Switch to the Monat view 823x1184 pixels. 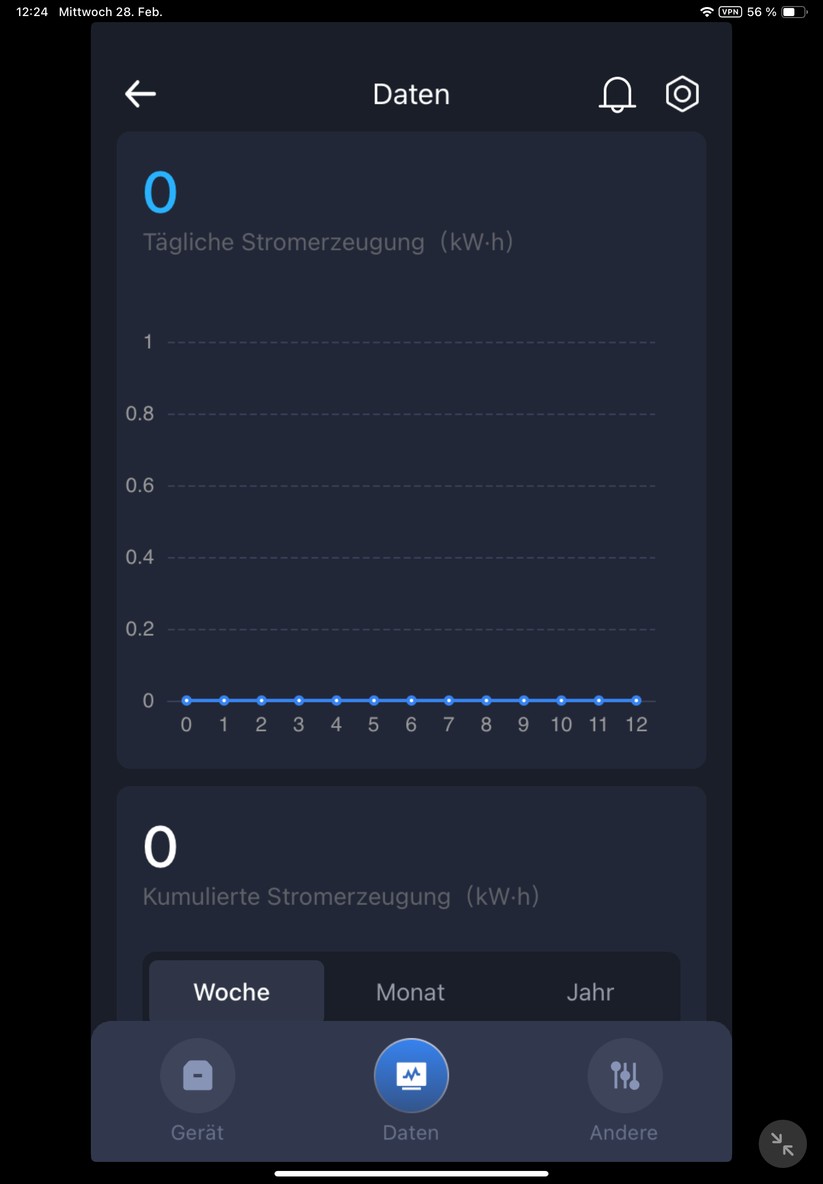410,992
